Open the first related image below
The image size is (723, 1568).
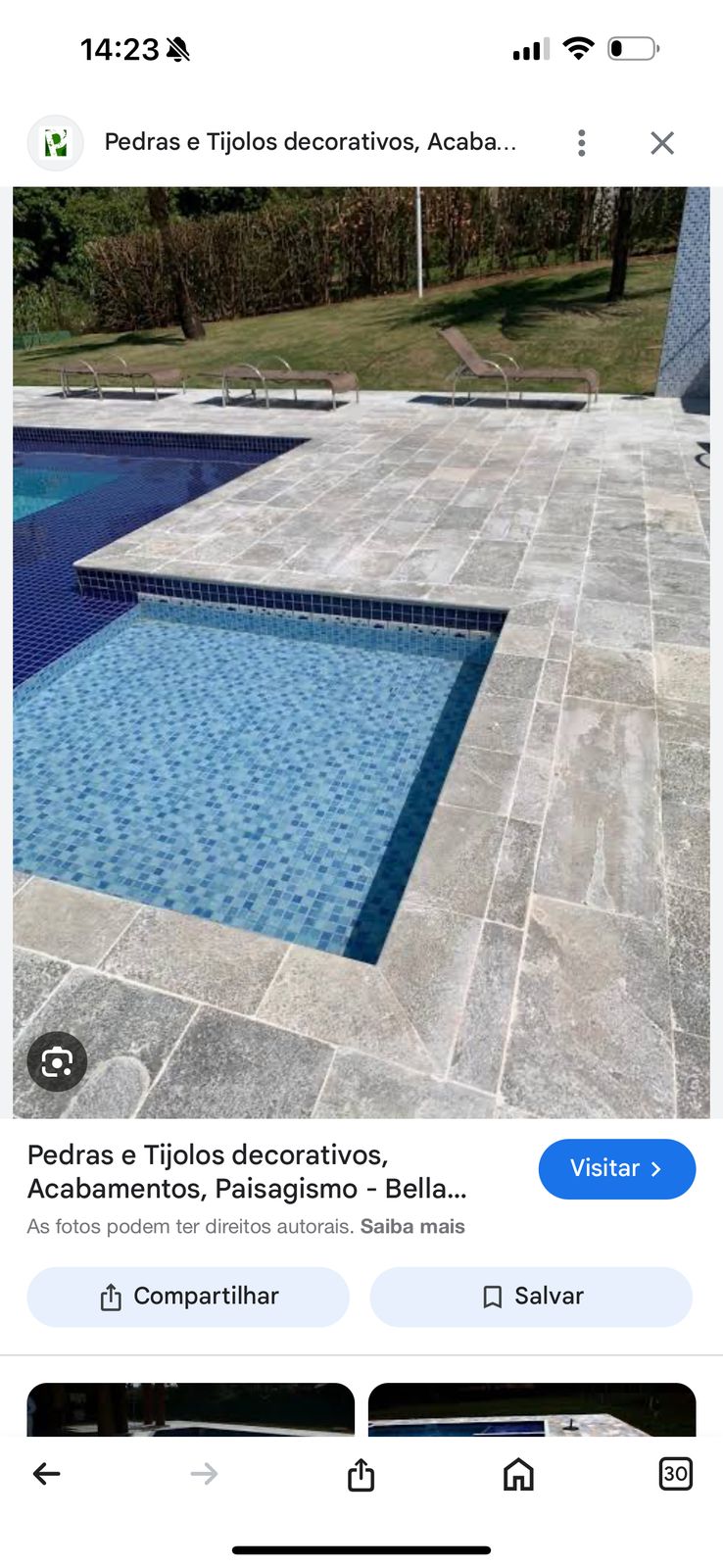(x=190, y=1409)
